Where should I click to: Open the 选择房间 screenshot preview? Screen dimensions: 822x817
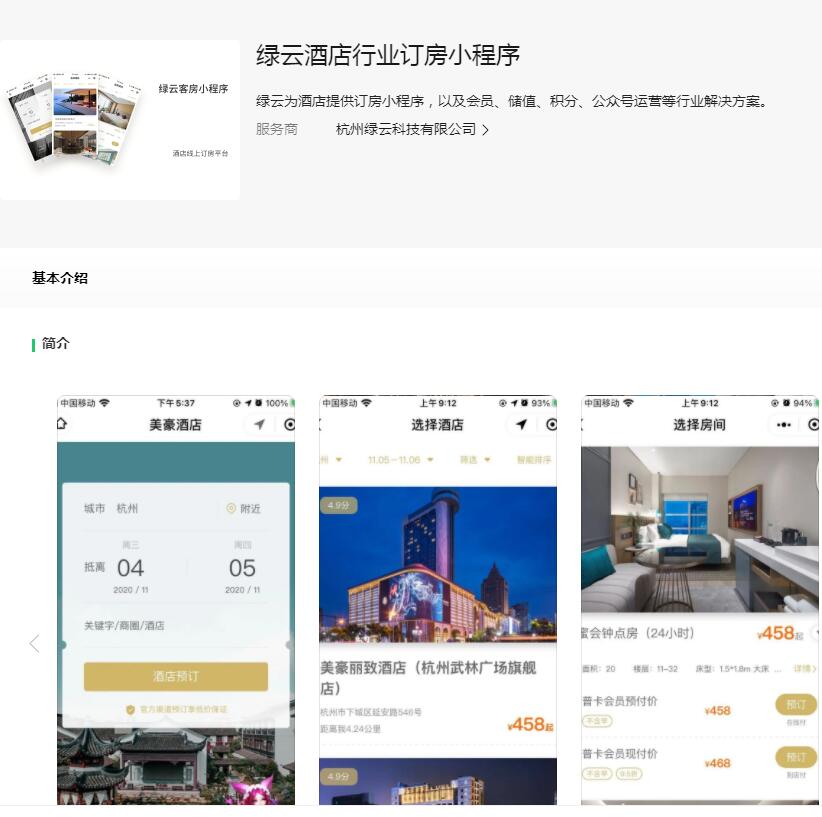coord(699,600)
